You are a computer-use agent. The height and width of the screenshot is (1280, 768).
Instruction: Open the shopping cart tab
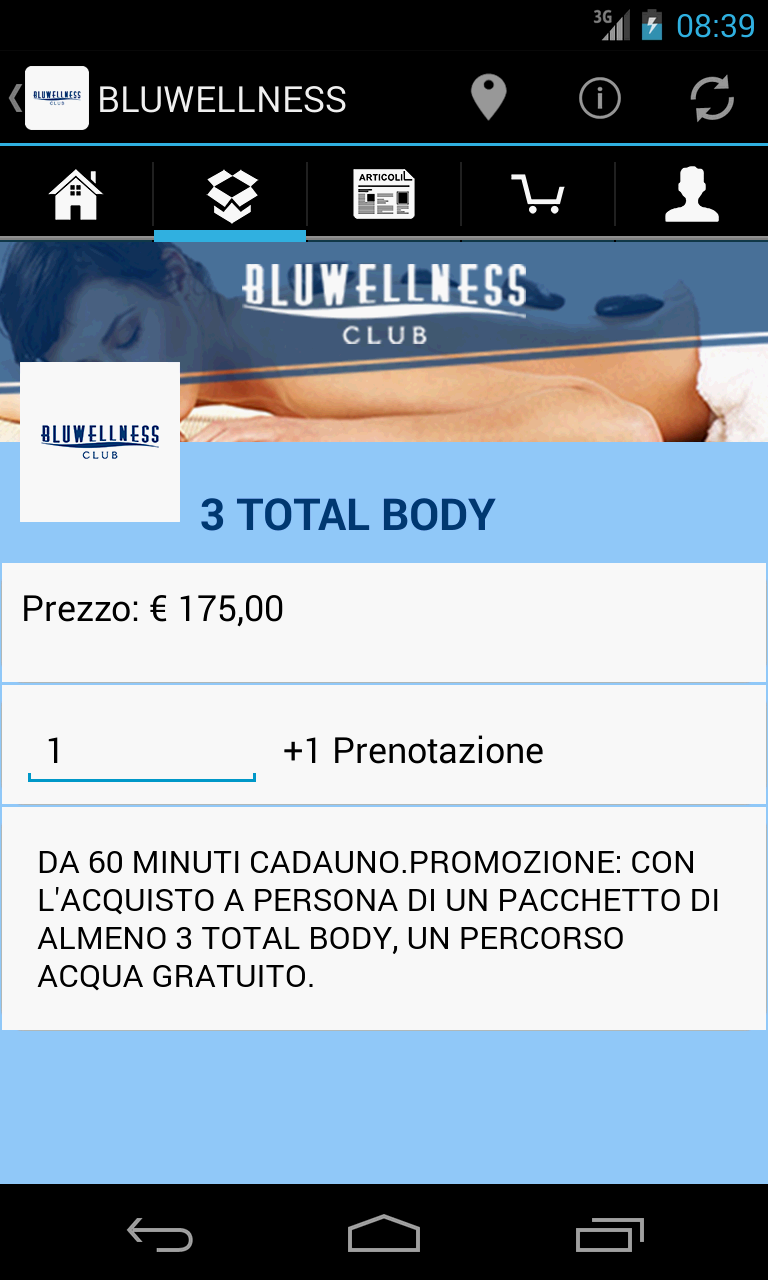point(538,194)
